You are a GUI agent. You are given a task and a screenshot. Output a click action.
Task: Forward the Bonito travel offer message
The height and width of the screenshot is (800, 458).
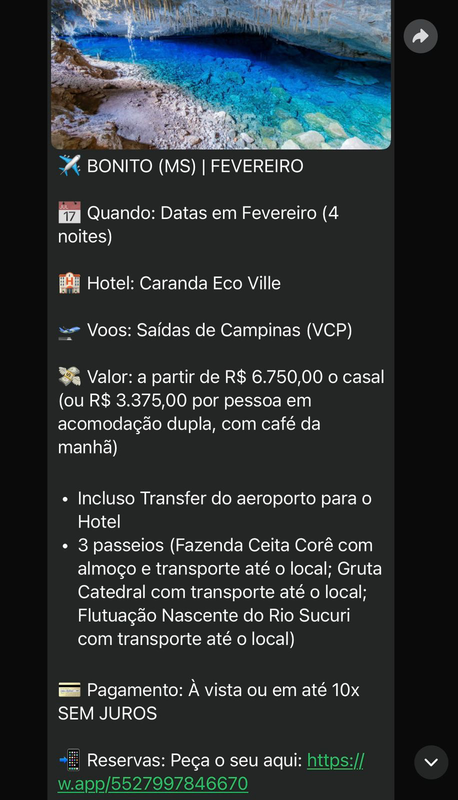tap(420, 36)
